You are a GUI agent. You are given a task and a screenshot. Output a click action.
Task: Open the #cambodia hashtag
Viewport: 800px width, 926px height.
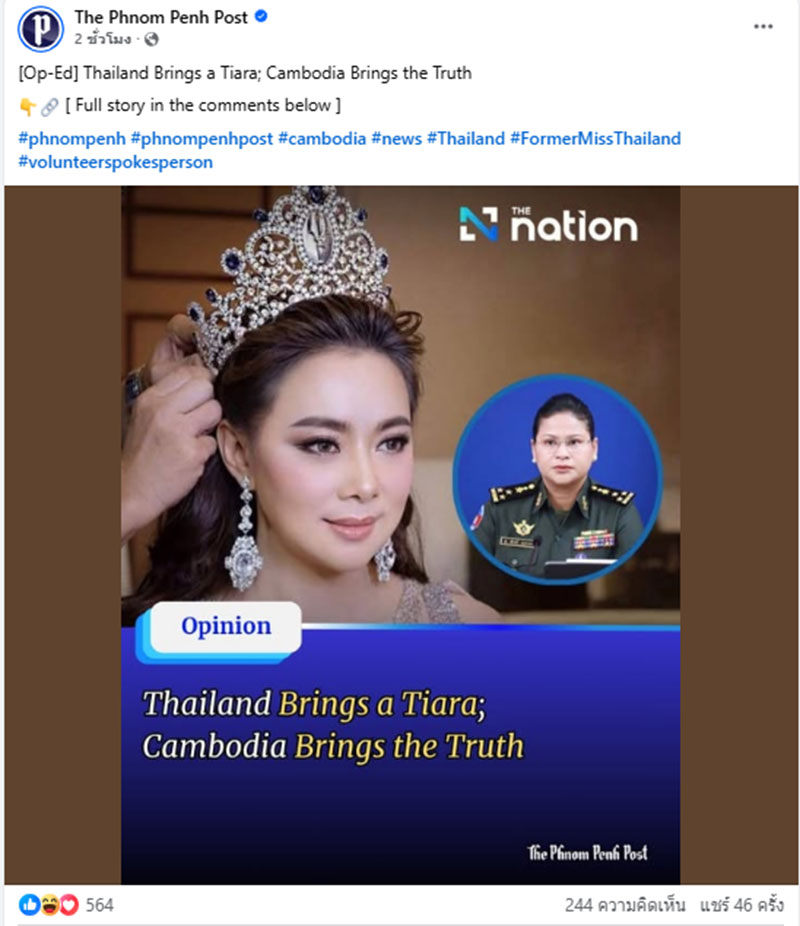coord(323,139)
